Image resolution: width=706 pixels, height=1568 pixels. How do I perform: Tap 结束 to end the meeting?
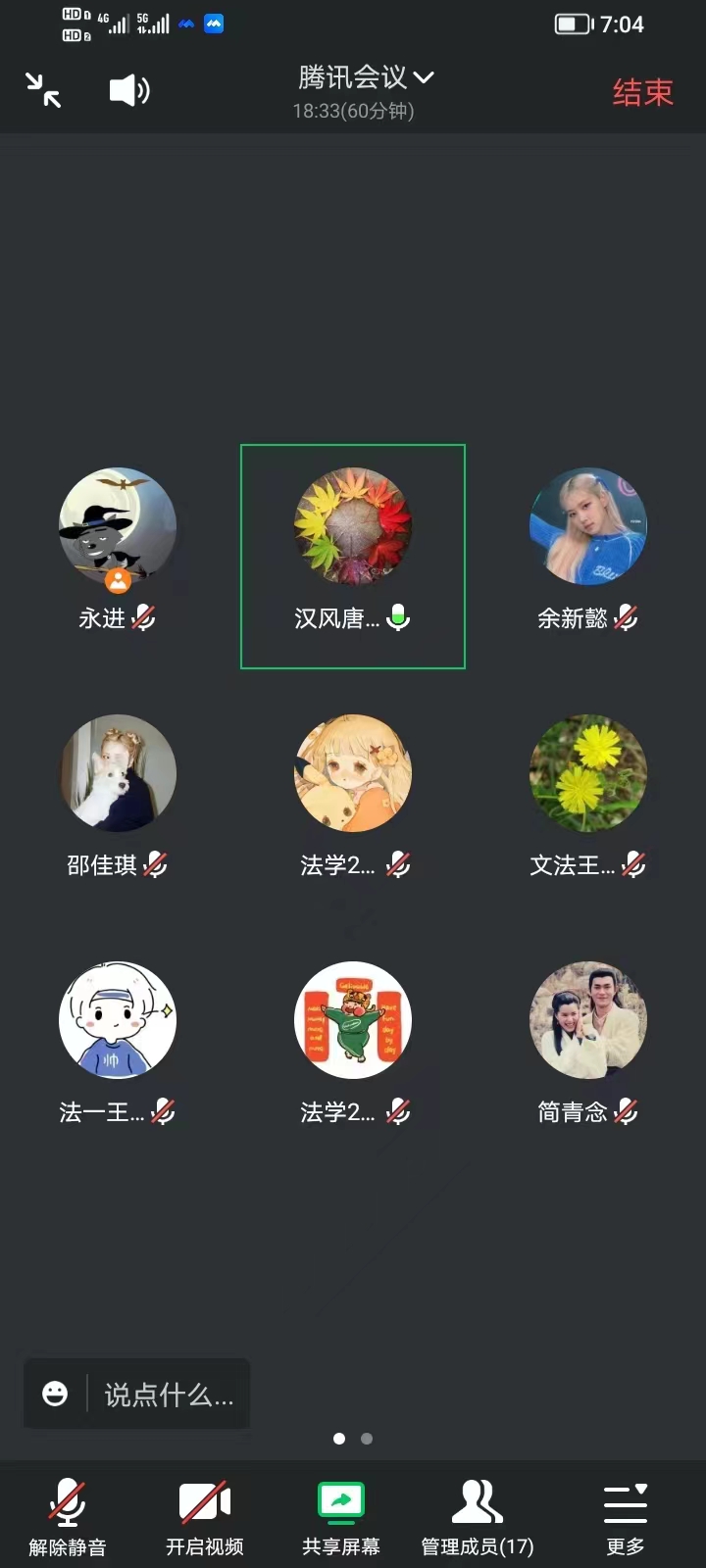point(642,92)
